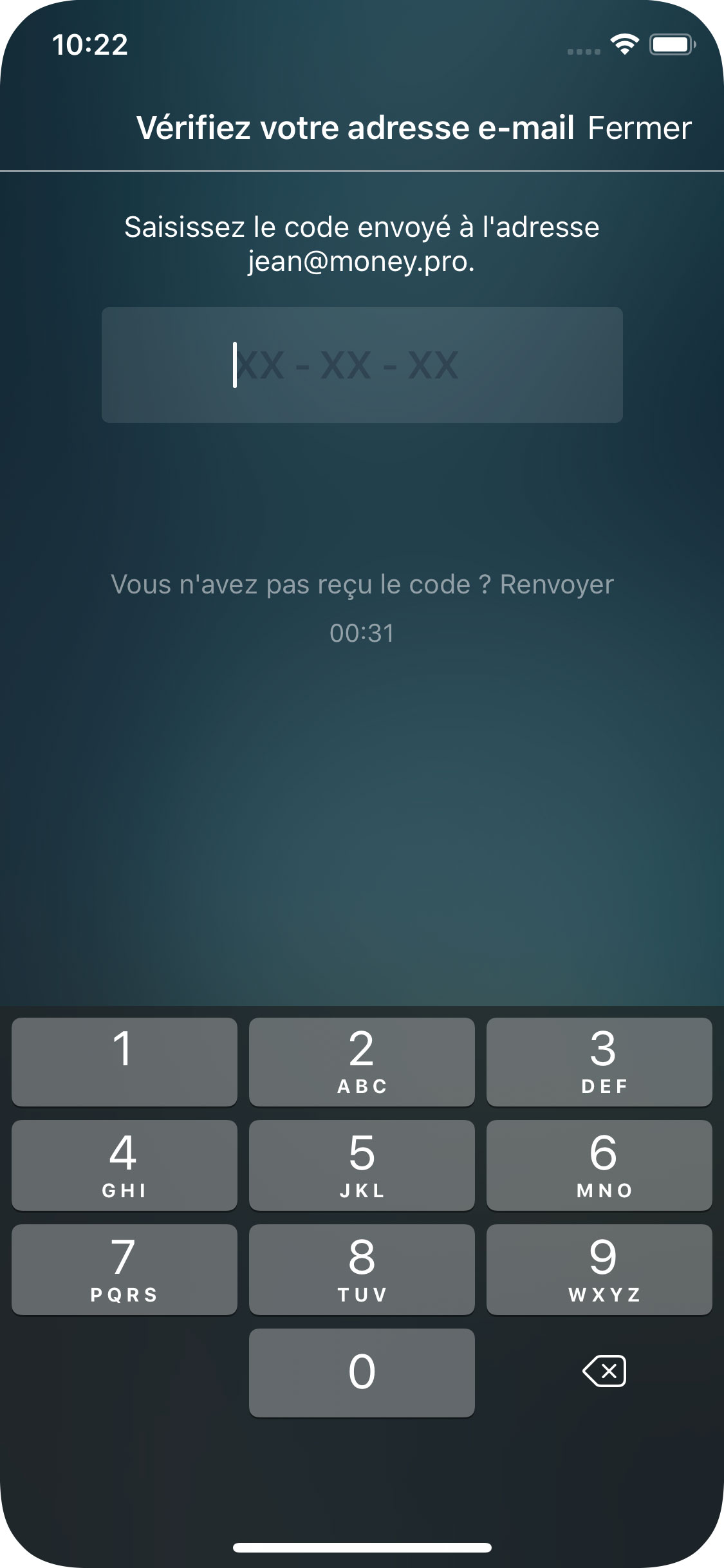Enter digit 1 on the keypad
The height and width of the screenshot is (1568, 724).
tap(124, 1061)
